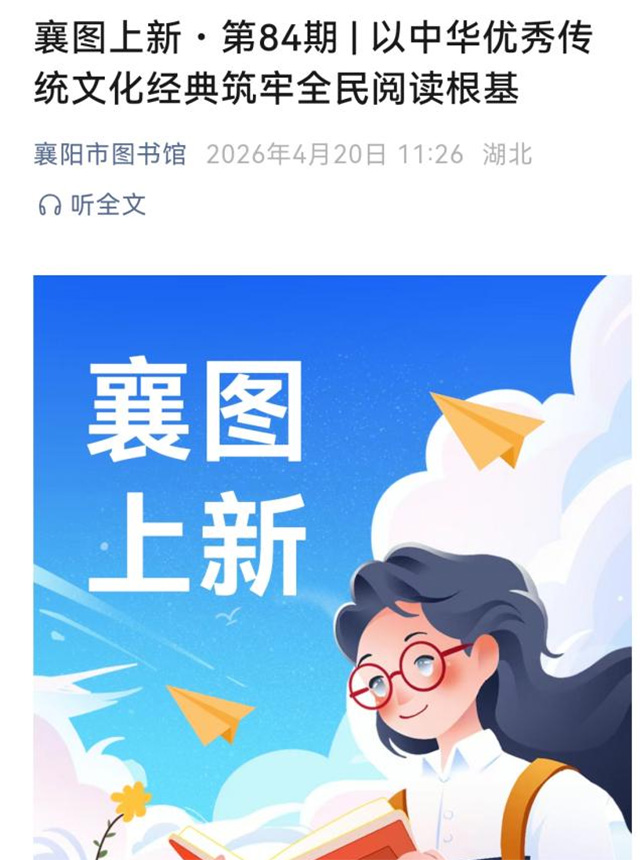640x860 pixels.
Task: Open the 襄阳市图书馆 account page
Action: (x=110, y=154)
